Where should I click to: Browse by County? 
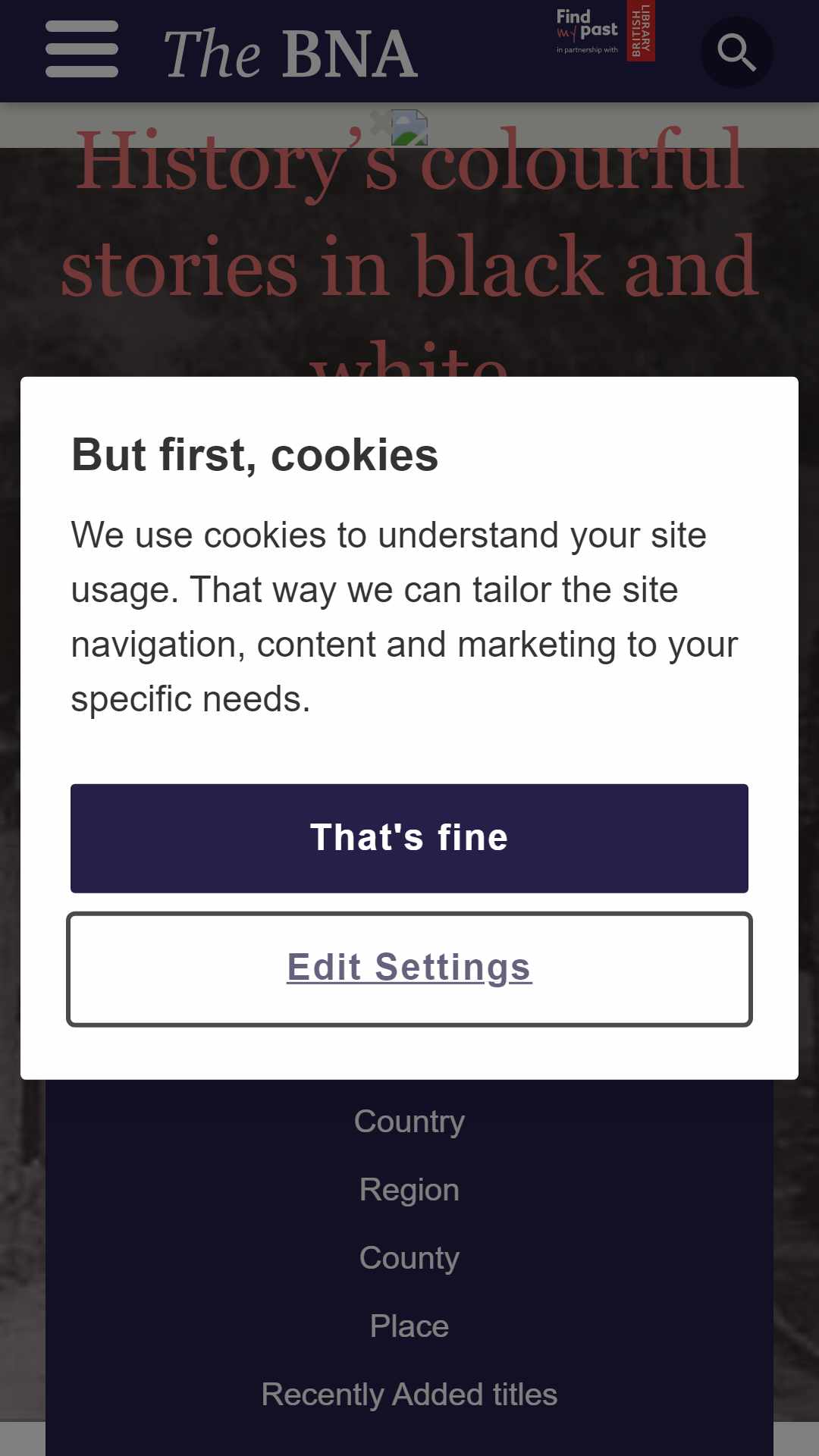(x=409, y=1258)
